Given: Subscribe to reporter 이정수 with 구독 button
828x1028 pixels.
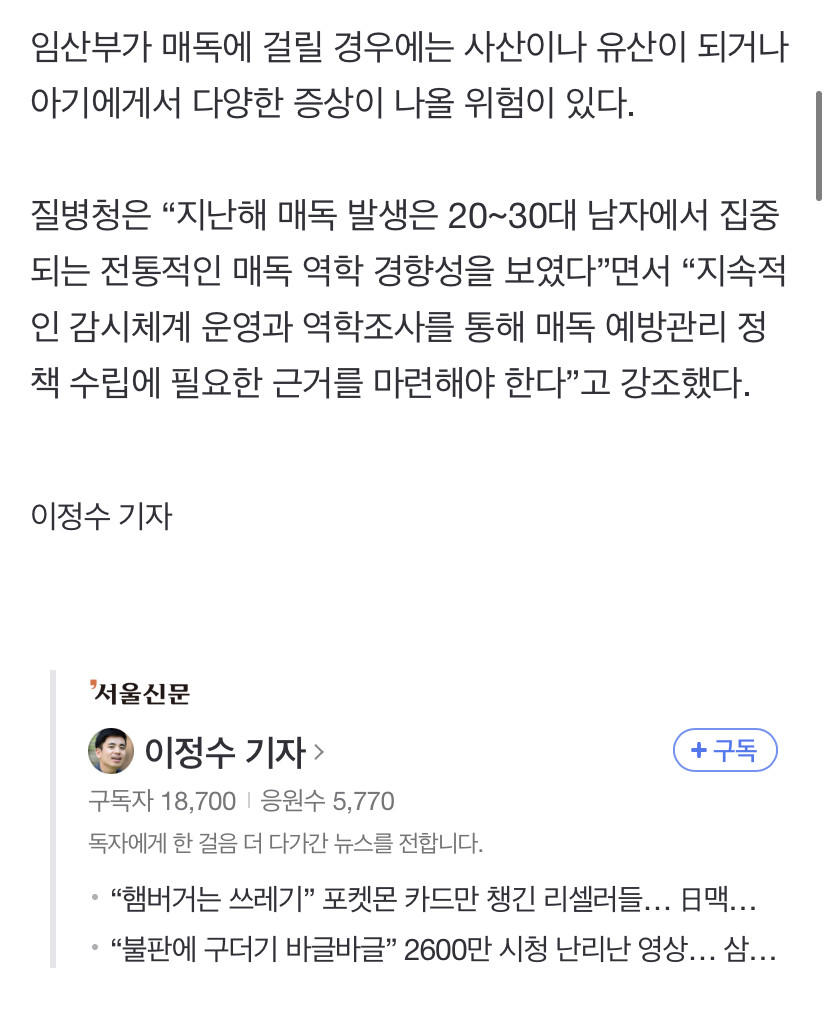Looking at the screenshot, I should (x=724, y=750).
